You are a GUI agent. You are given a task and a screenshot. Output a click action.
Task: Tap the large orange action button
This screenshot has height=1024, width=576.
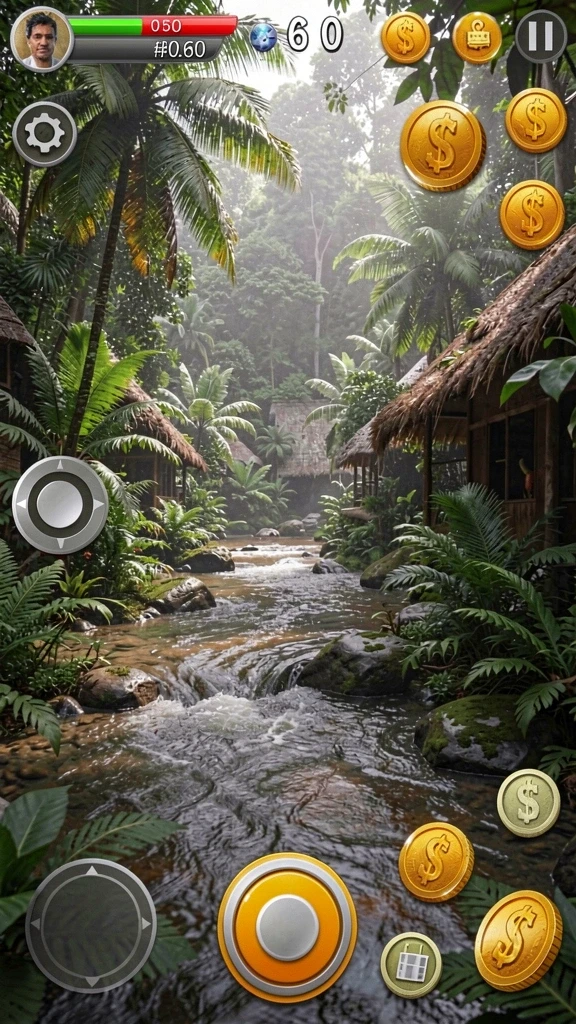287,926
